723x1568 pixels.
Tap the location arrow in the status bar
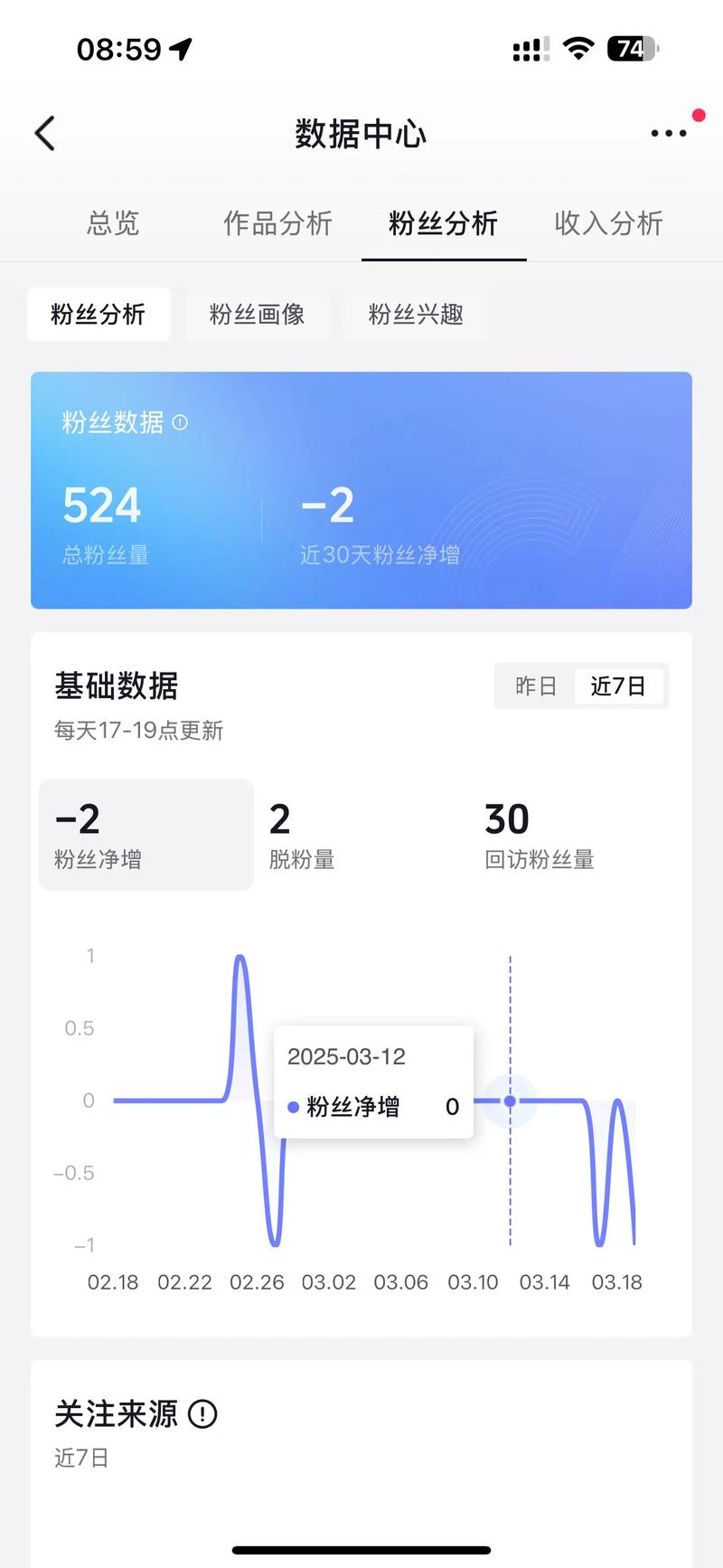pos(181,50)
